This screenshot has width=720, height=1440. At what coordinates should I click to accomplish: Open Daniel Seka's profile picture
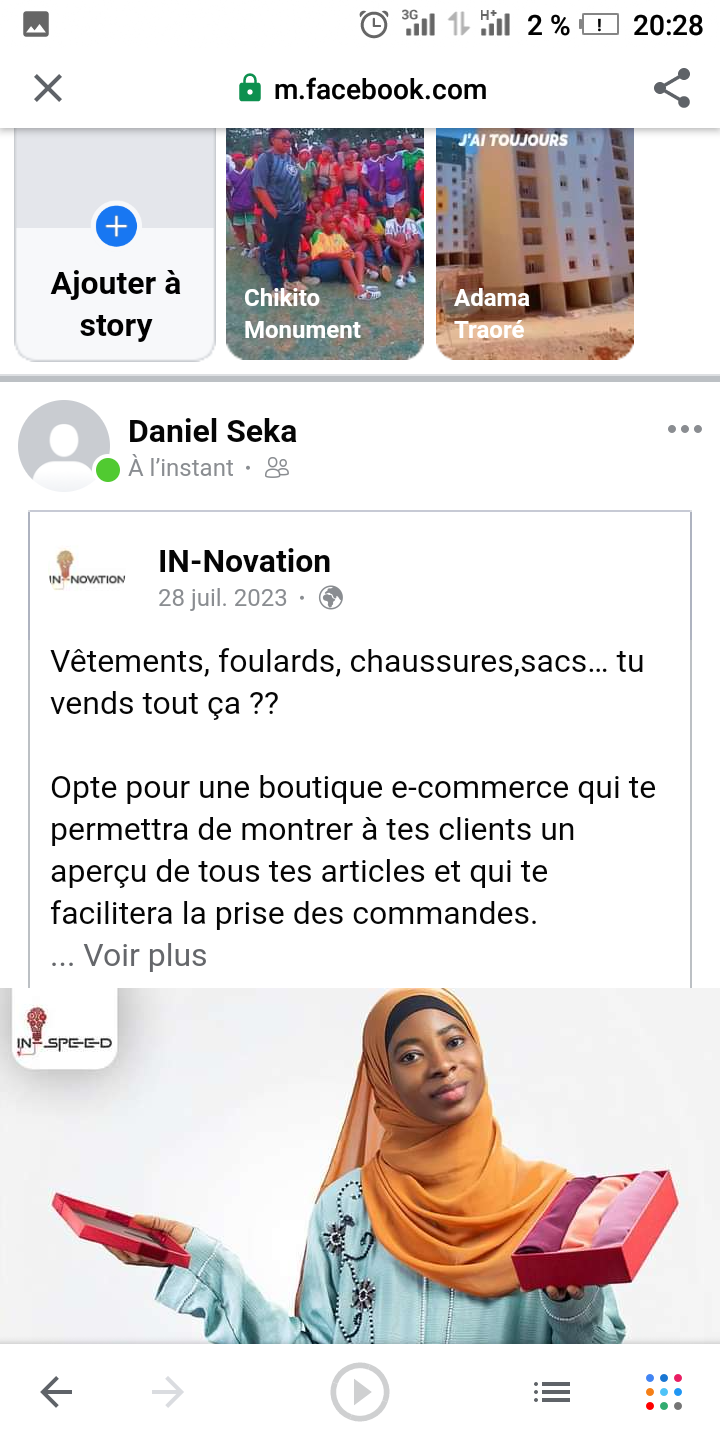tap(64, 446)
